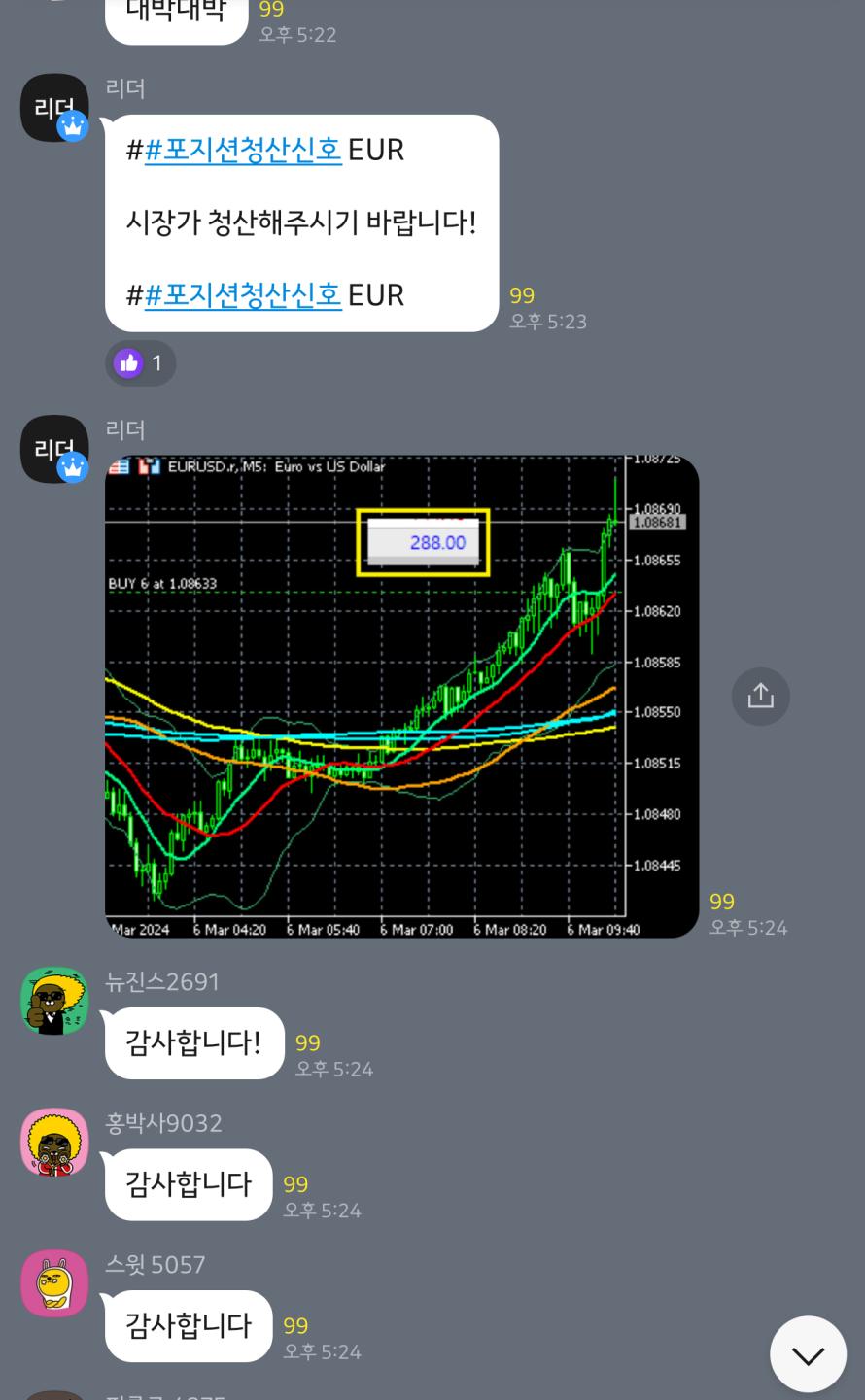
Task: Open the shared EURUSD chart image
Action: click(x=401, y=696)
